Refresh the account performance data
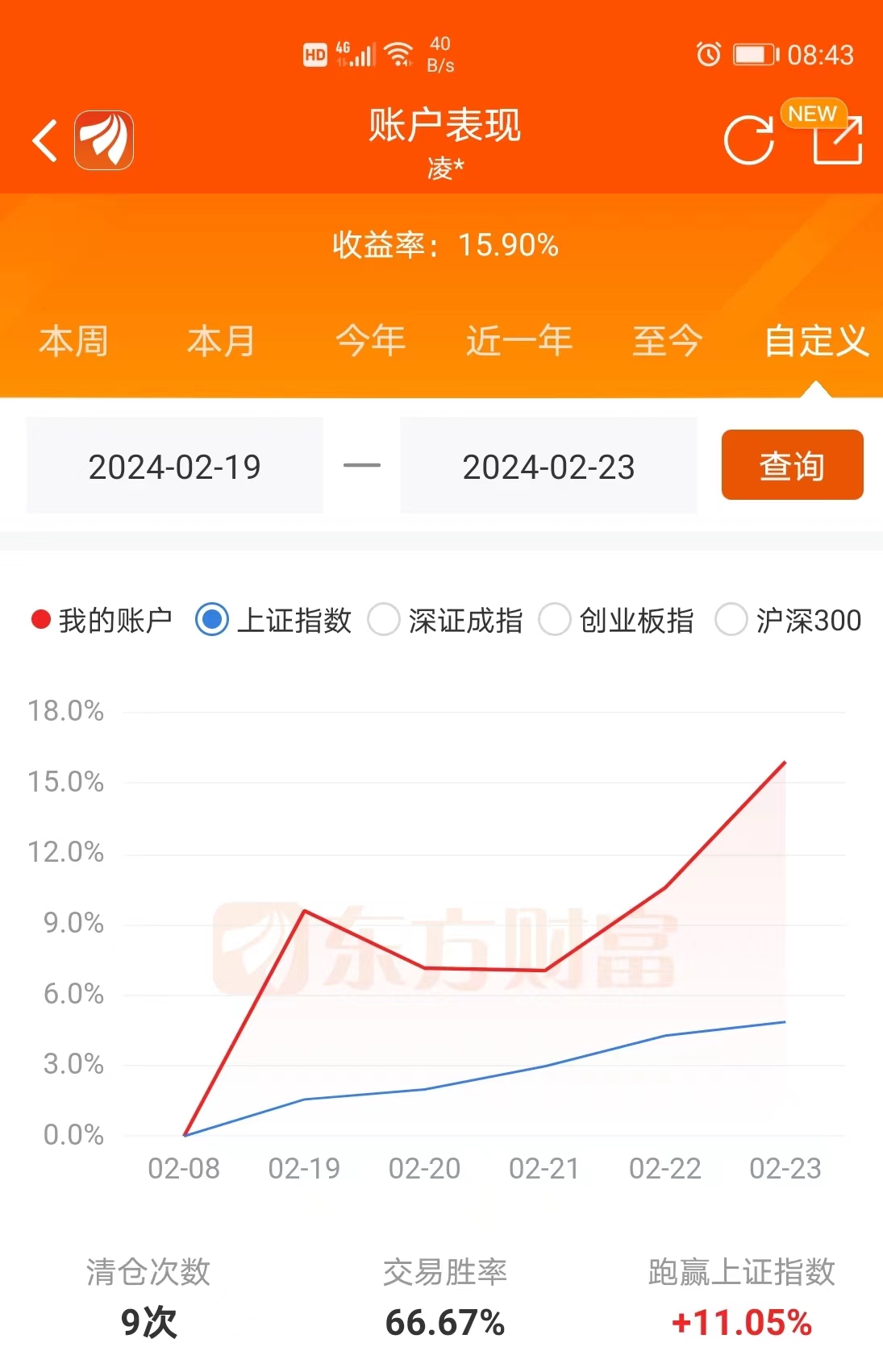This screenshot has height=1372, width=883. (x=748, y=140)
